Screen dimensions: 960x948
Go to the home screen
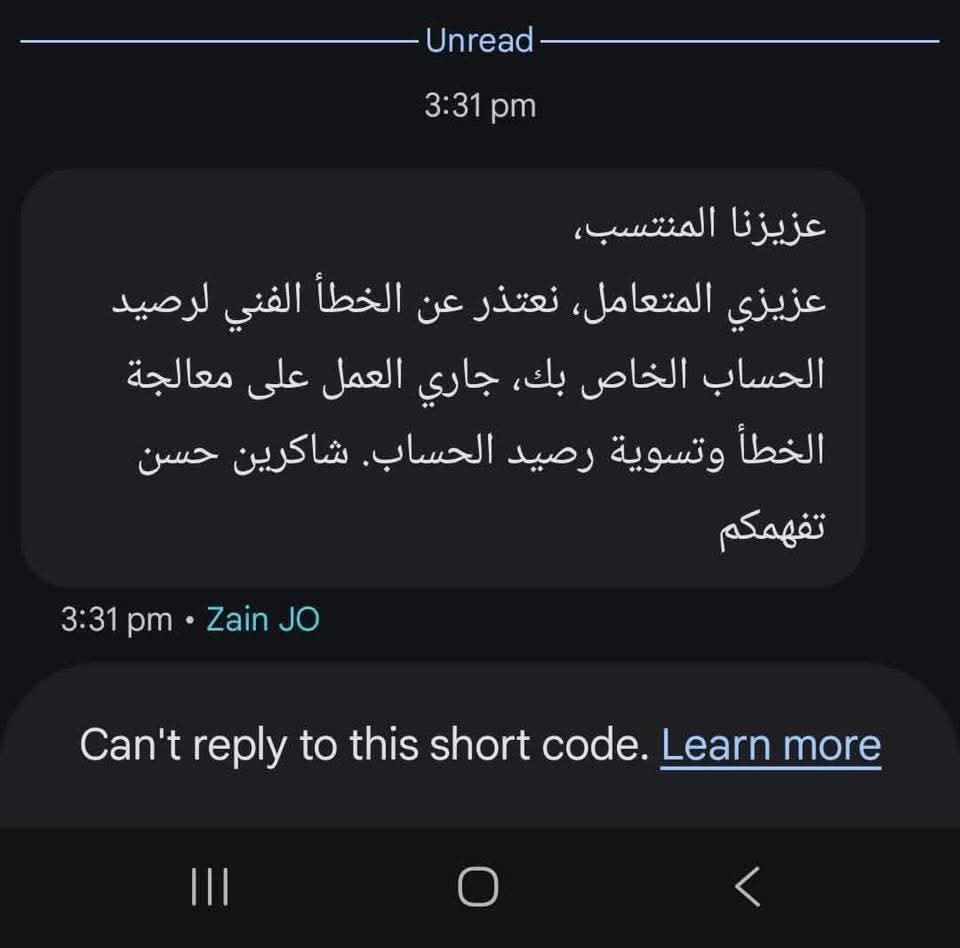tap(478, 886)
